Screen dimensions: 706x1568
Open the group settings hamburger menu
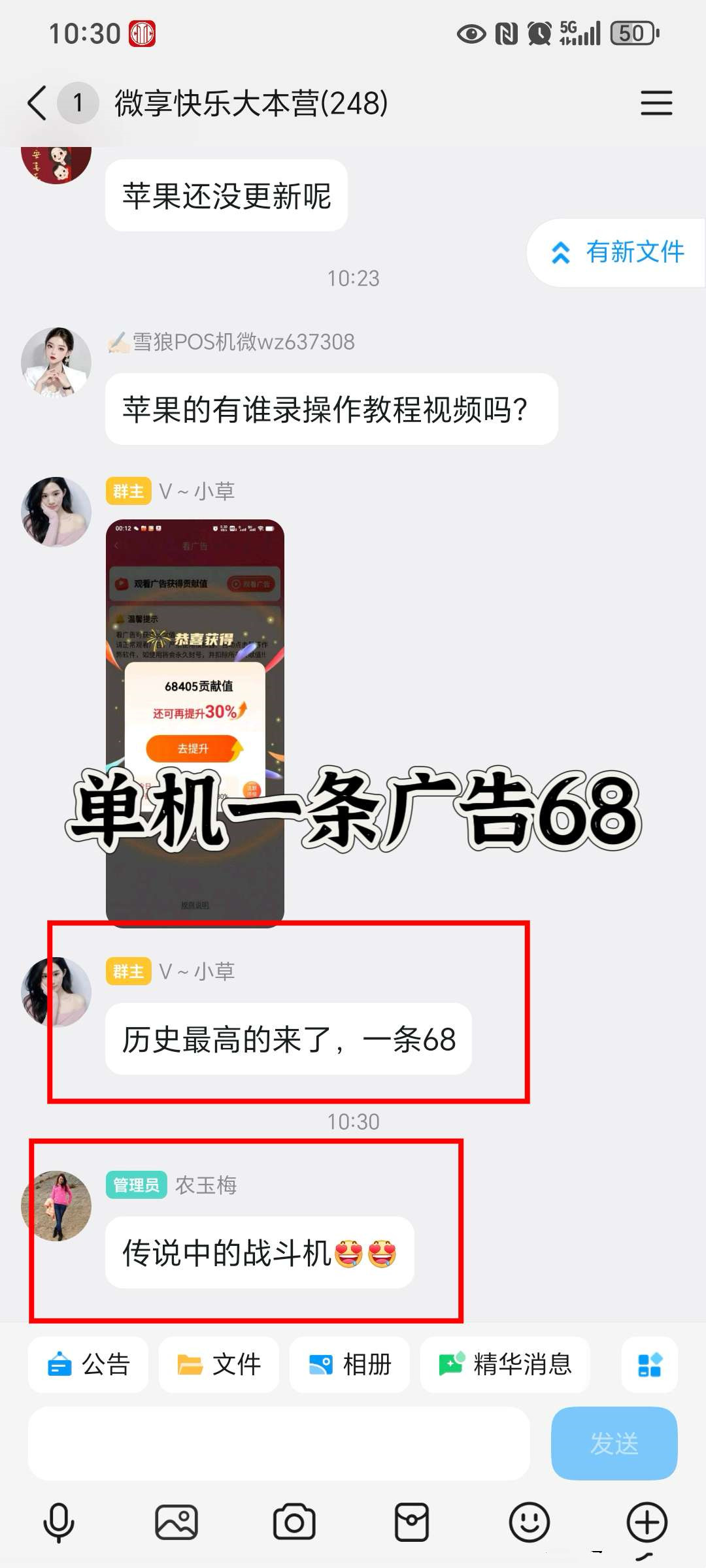pos(656,103)
